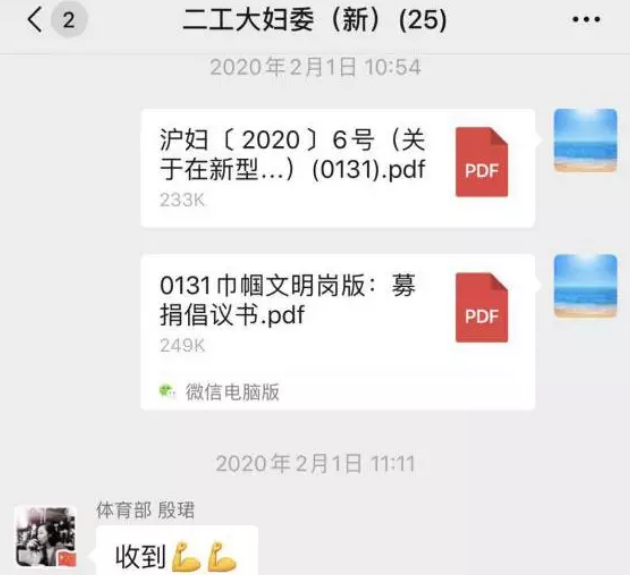Image resolution: width=630 pixels, height=575 pixels.
Task: Open the group chat overflow menu
Action: 585,20
